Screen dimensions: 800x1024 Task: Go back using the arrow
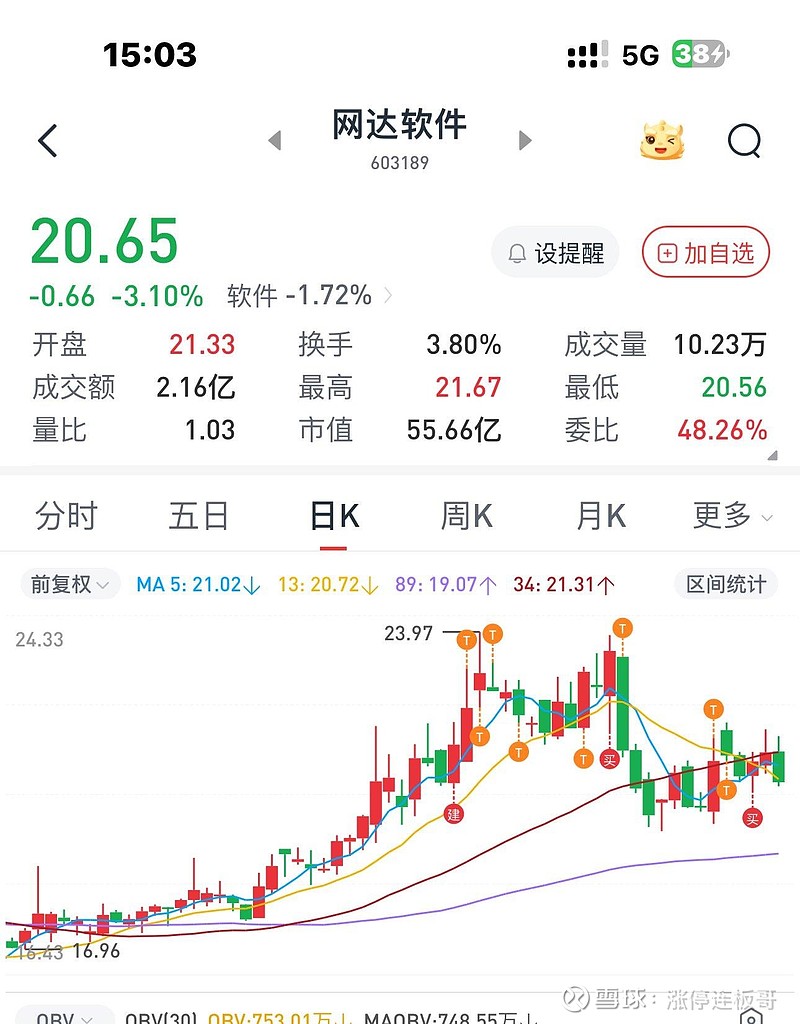coord(48,141)
